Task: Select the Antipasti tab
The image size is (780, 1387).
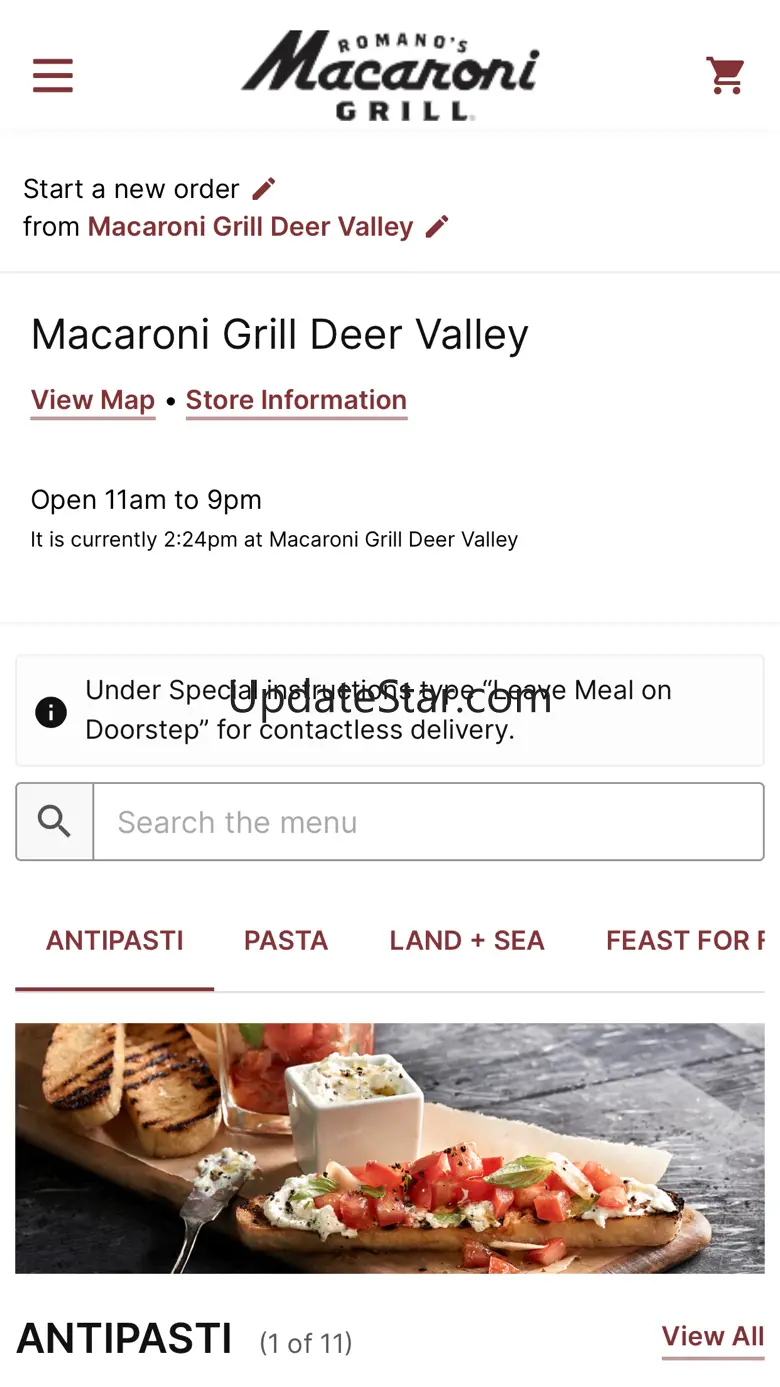Action: click(115, 941)
